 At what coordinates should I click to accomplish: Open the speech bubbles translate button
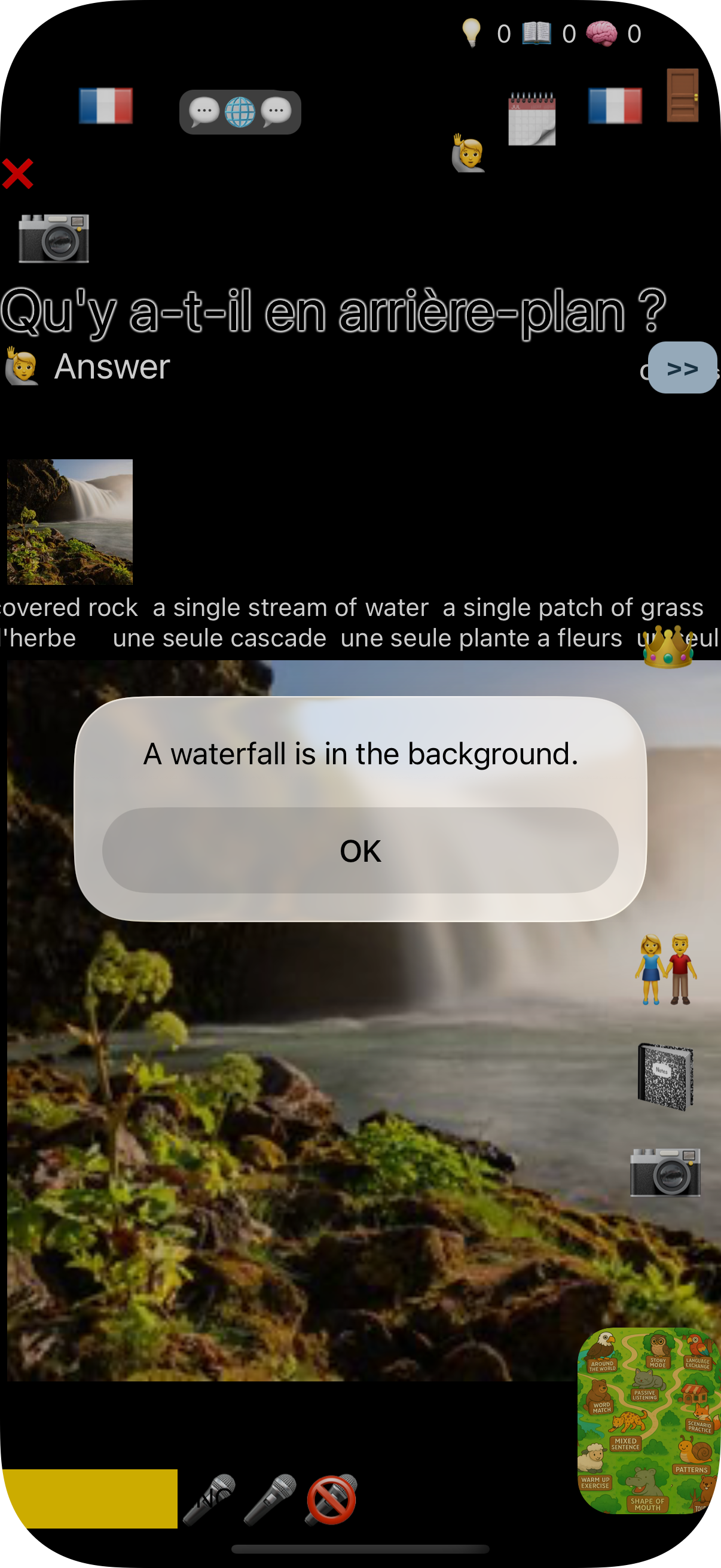tap(240, 112)
